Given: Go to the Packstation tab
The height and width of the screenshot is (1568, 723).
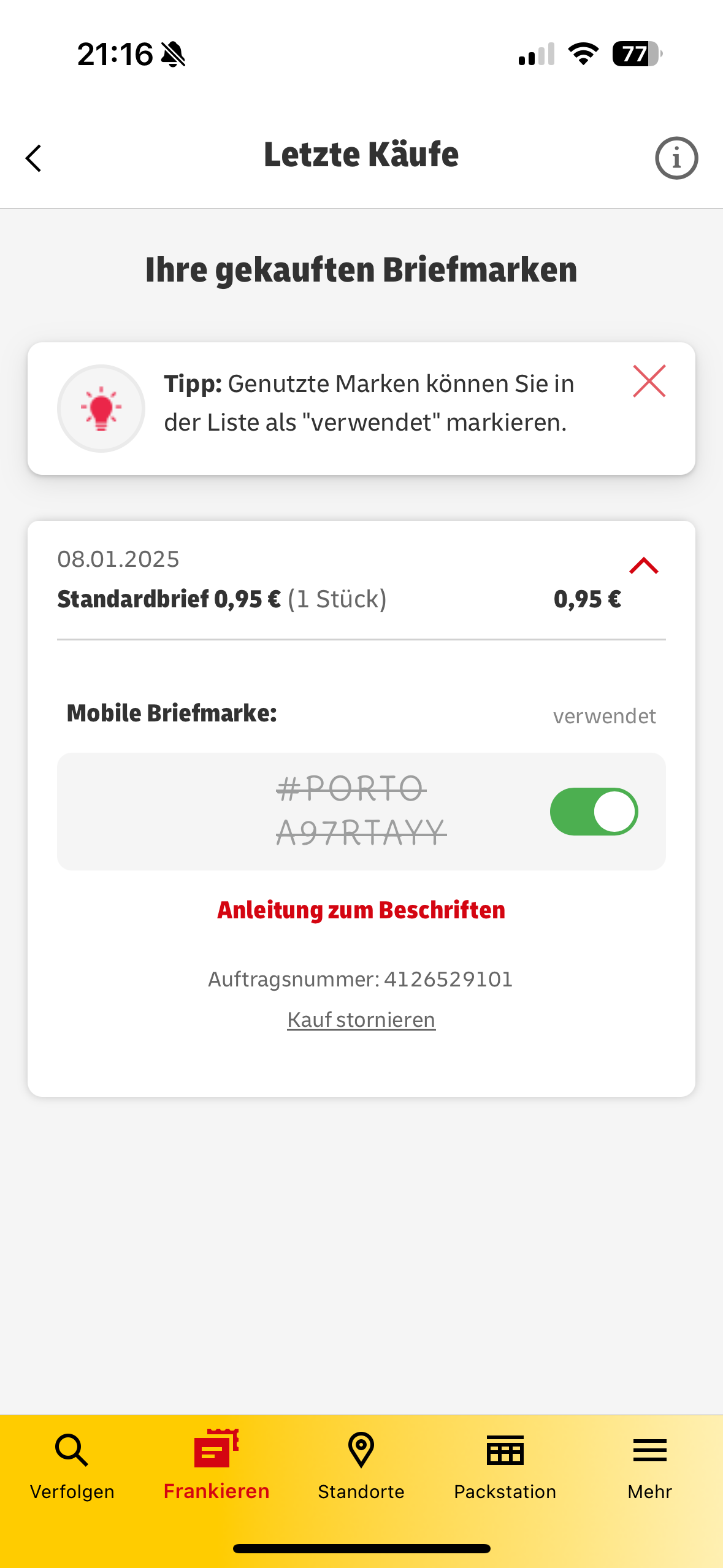Looking at the screenshot, I should pos(505,1467).
